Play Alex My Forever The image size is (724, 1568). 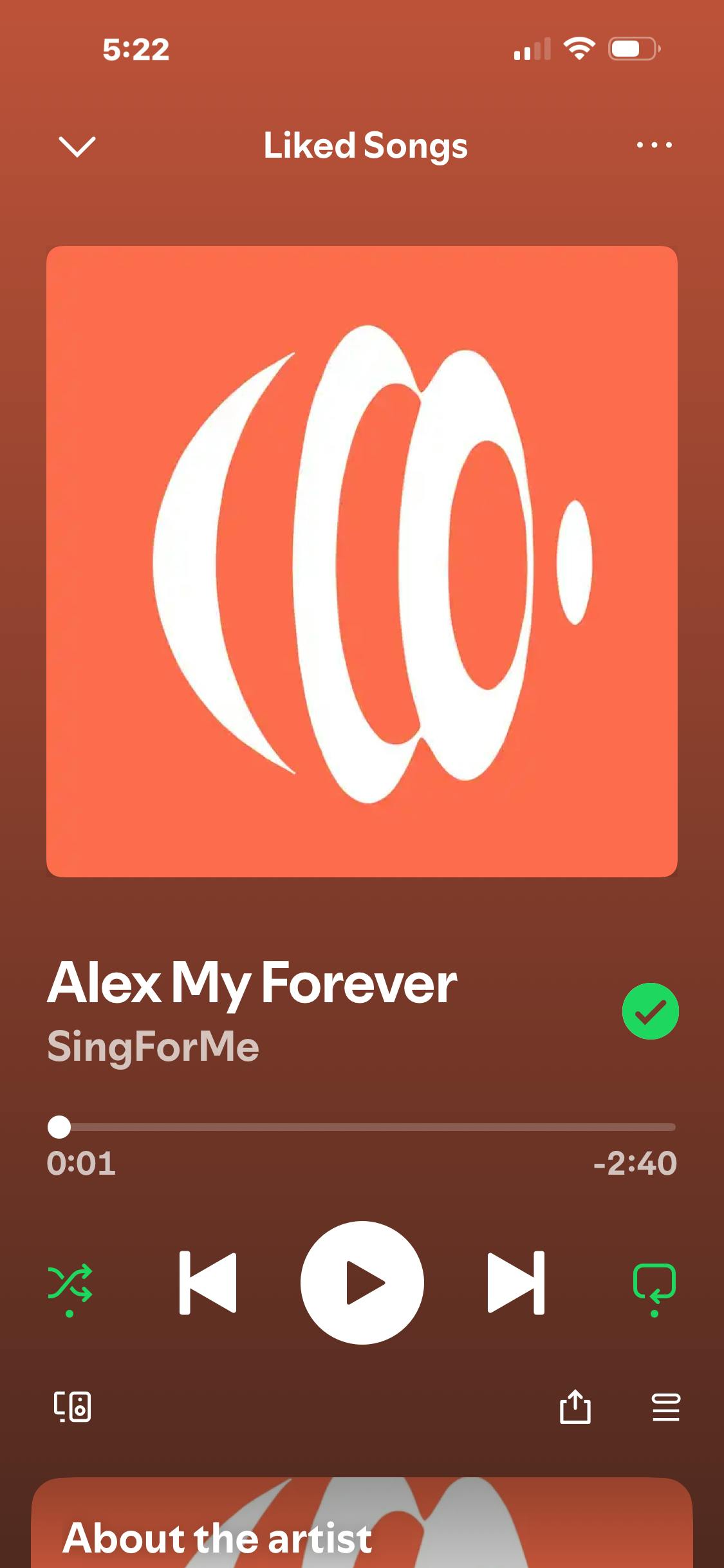[x=362, y=1282]
